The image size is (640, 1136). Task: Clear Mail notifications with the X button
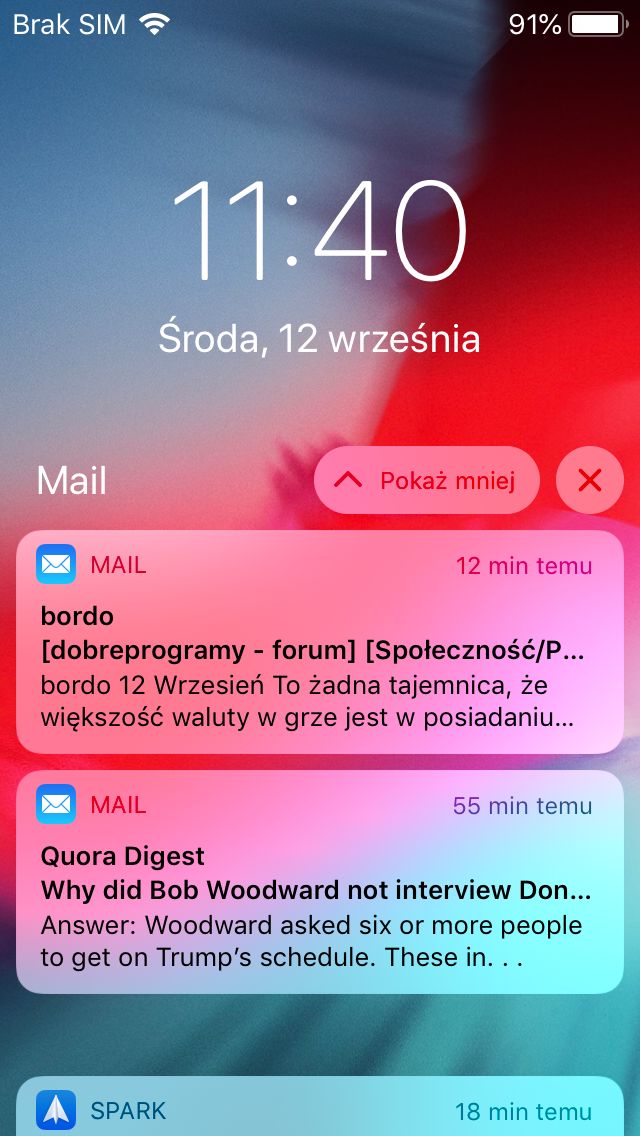(590, 480)
